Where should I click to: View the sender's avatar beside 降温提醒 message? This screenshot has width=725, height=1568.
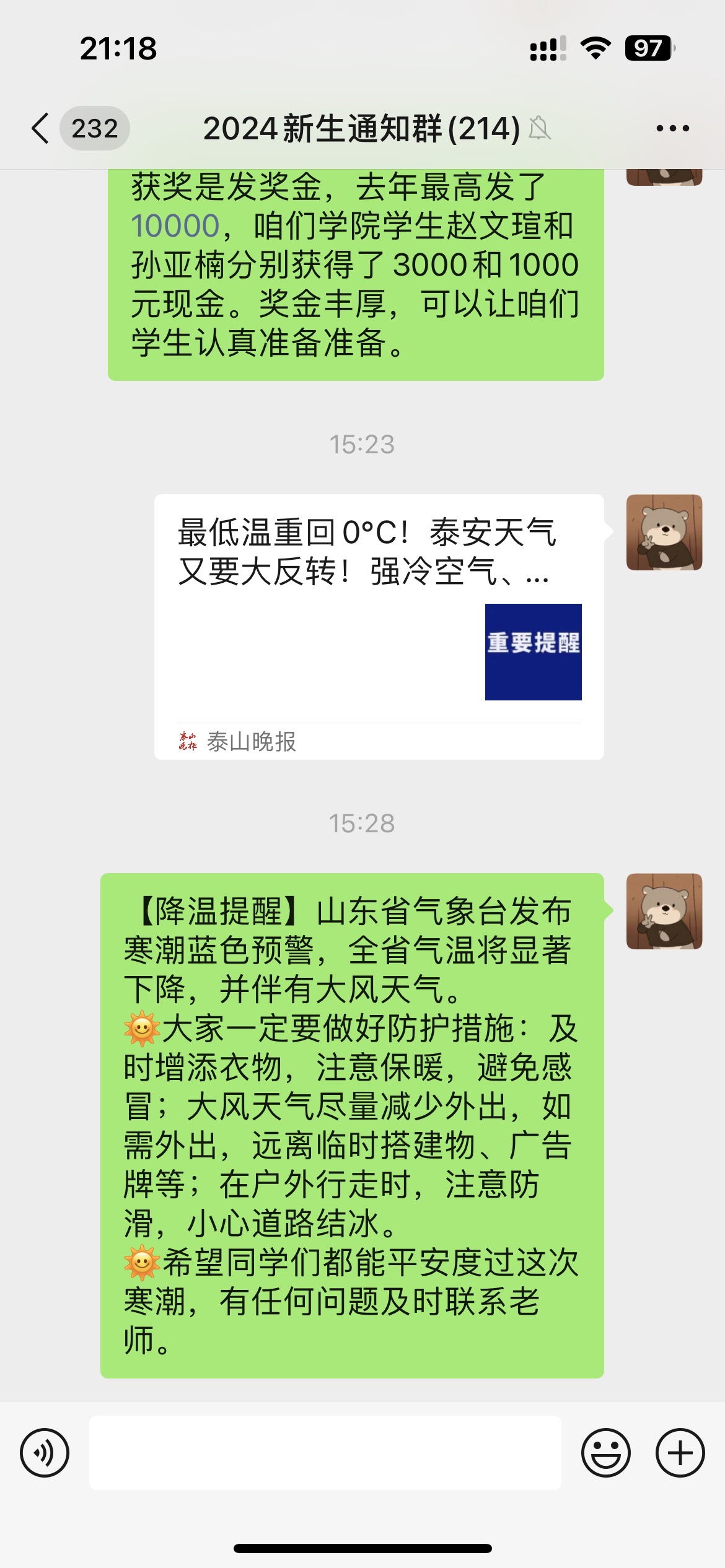[664, 911]
